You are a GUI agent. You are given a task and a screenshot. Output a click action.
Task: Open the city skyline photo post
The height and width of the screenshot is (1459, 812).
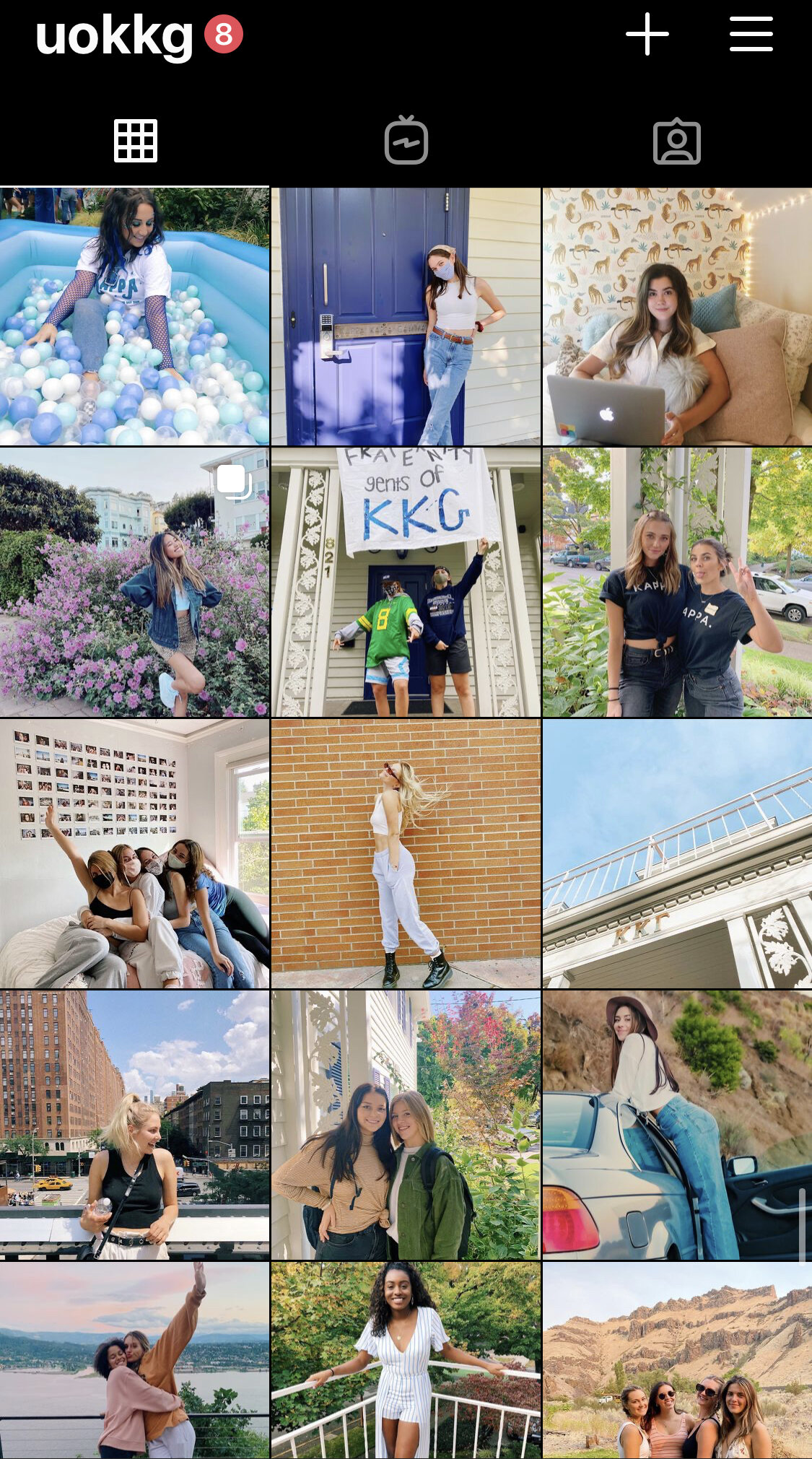[134, 1125]
